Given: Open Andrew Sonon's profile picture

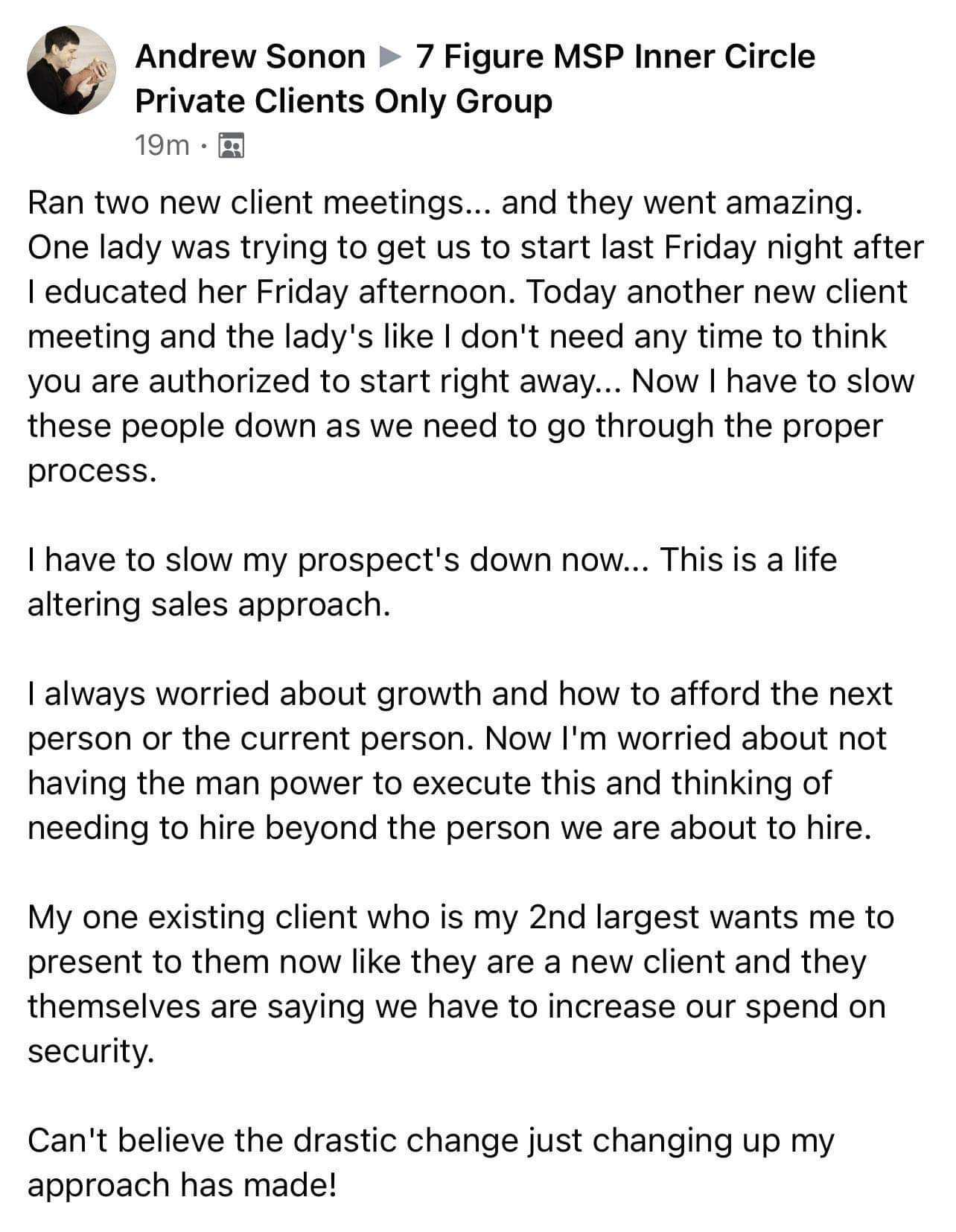Looking at the screenshot, I should coord(71,70).
